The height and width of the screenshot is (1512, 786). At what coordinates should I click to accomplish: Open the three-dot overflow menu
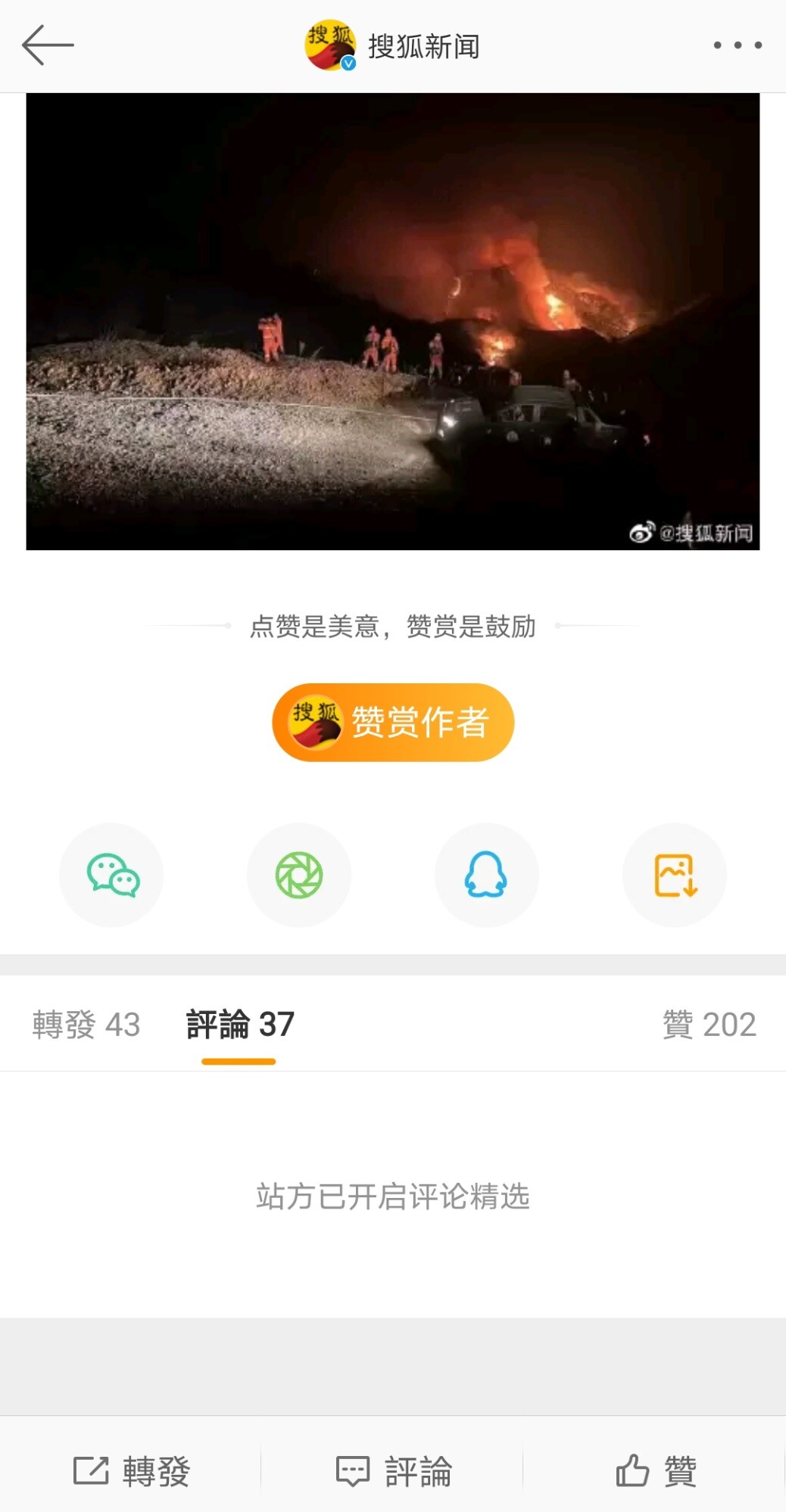pyautogui.click(x=737, y=45)
